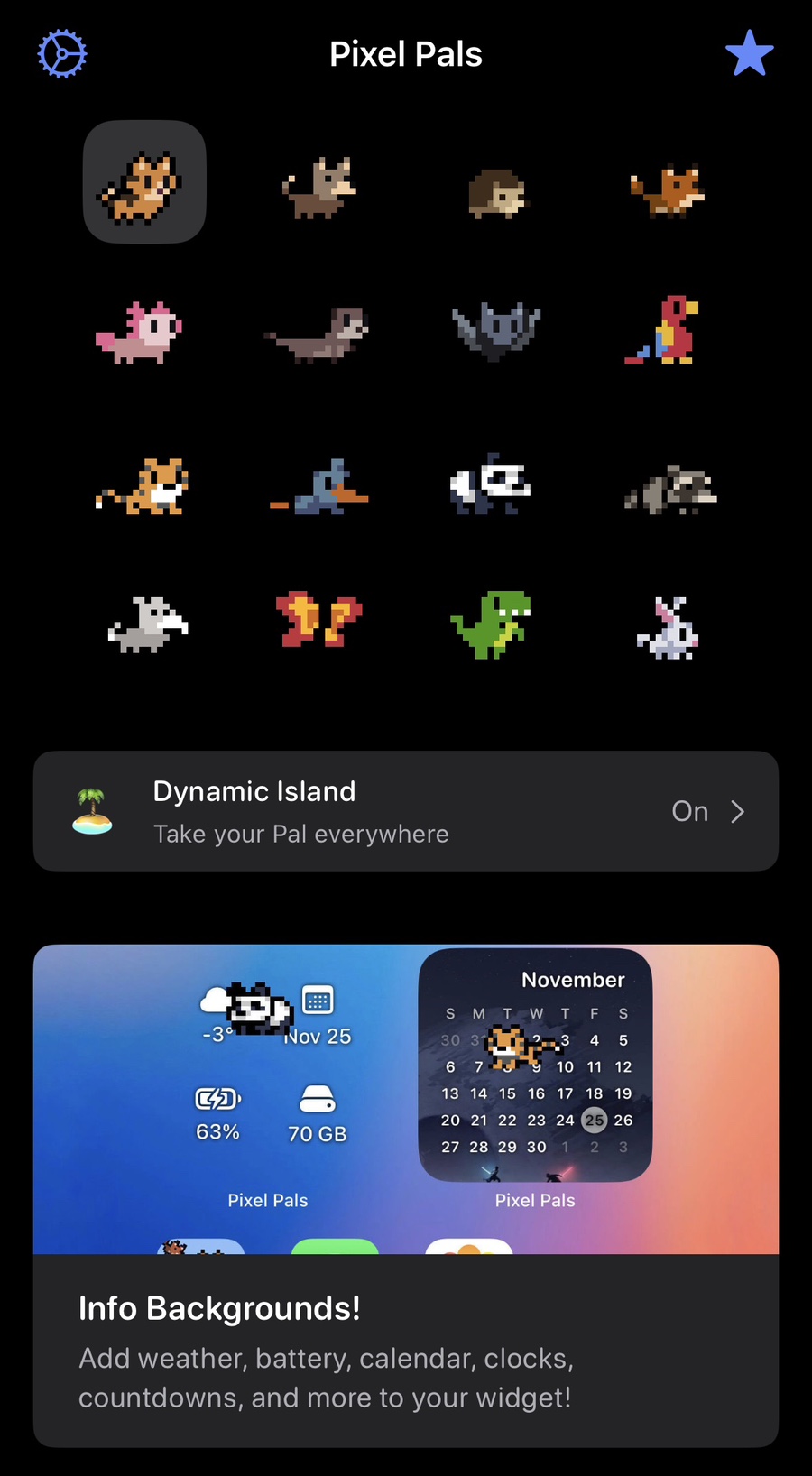Tap the blue star icon
Viewport: 812px width, 1476px height.
749,53
